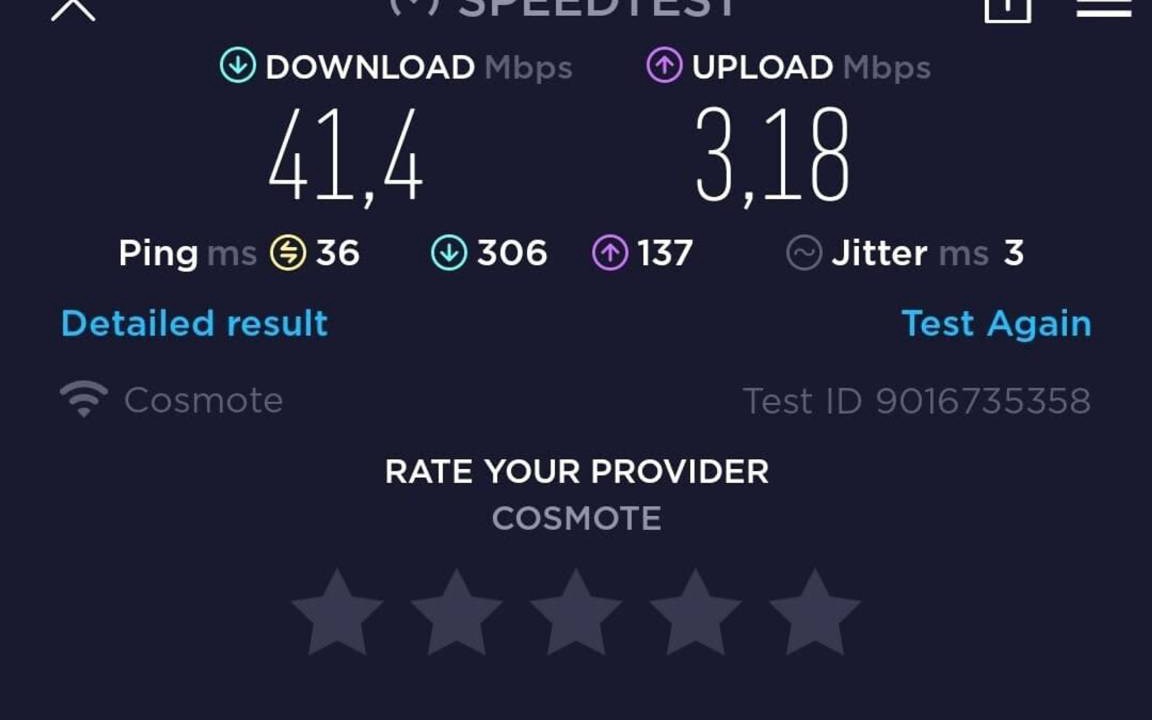Close the speed test result screen
The width and height of the screenshot is (1152, 720).
(x=73, y=8)
